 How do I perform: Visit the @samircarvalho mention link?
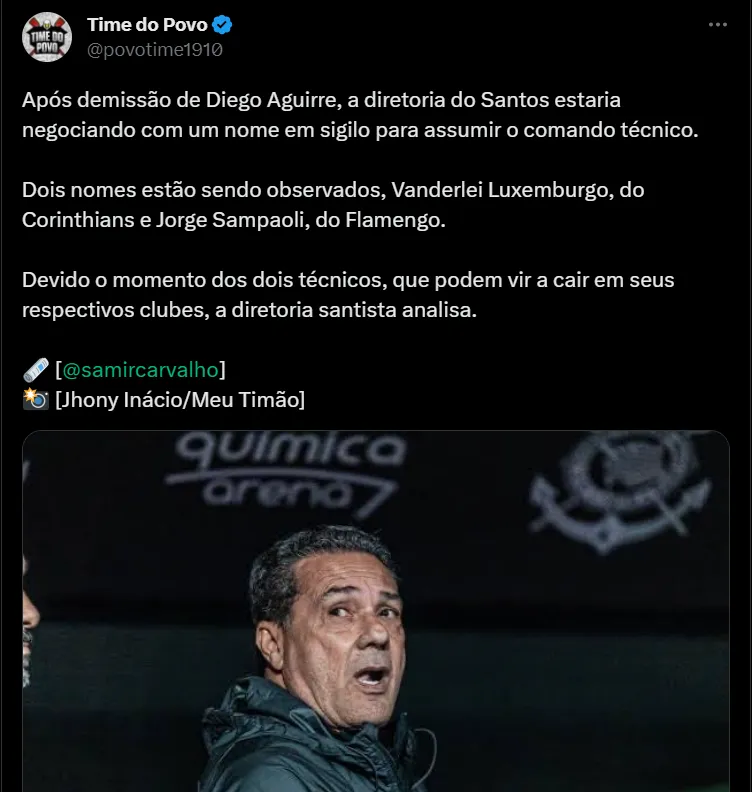[140, 369]
